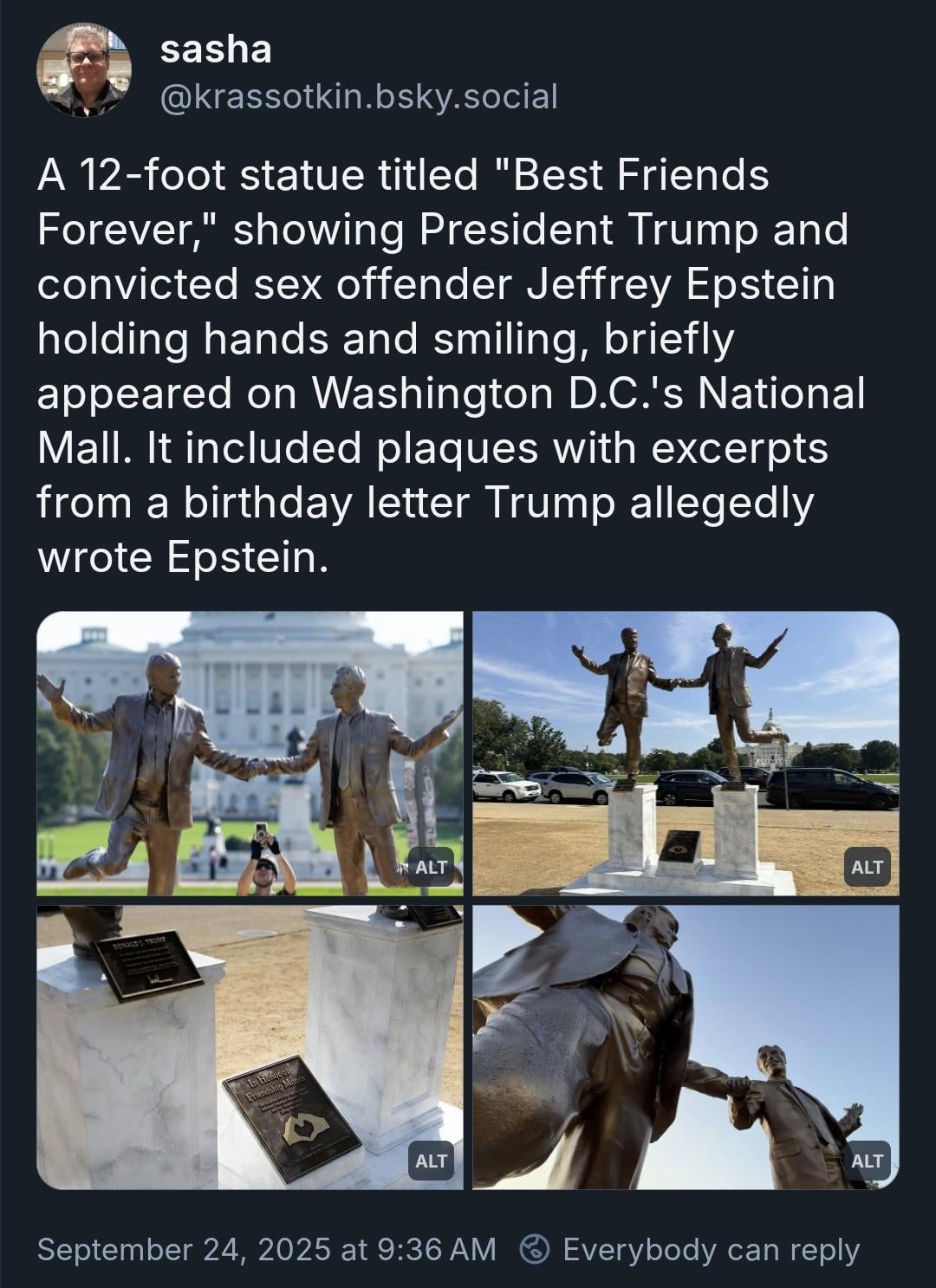Open the statue photo with Capitol background

tap(250, 752)
